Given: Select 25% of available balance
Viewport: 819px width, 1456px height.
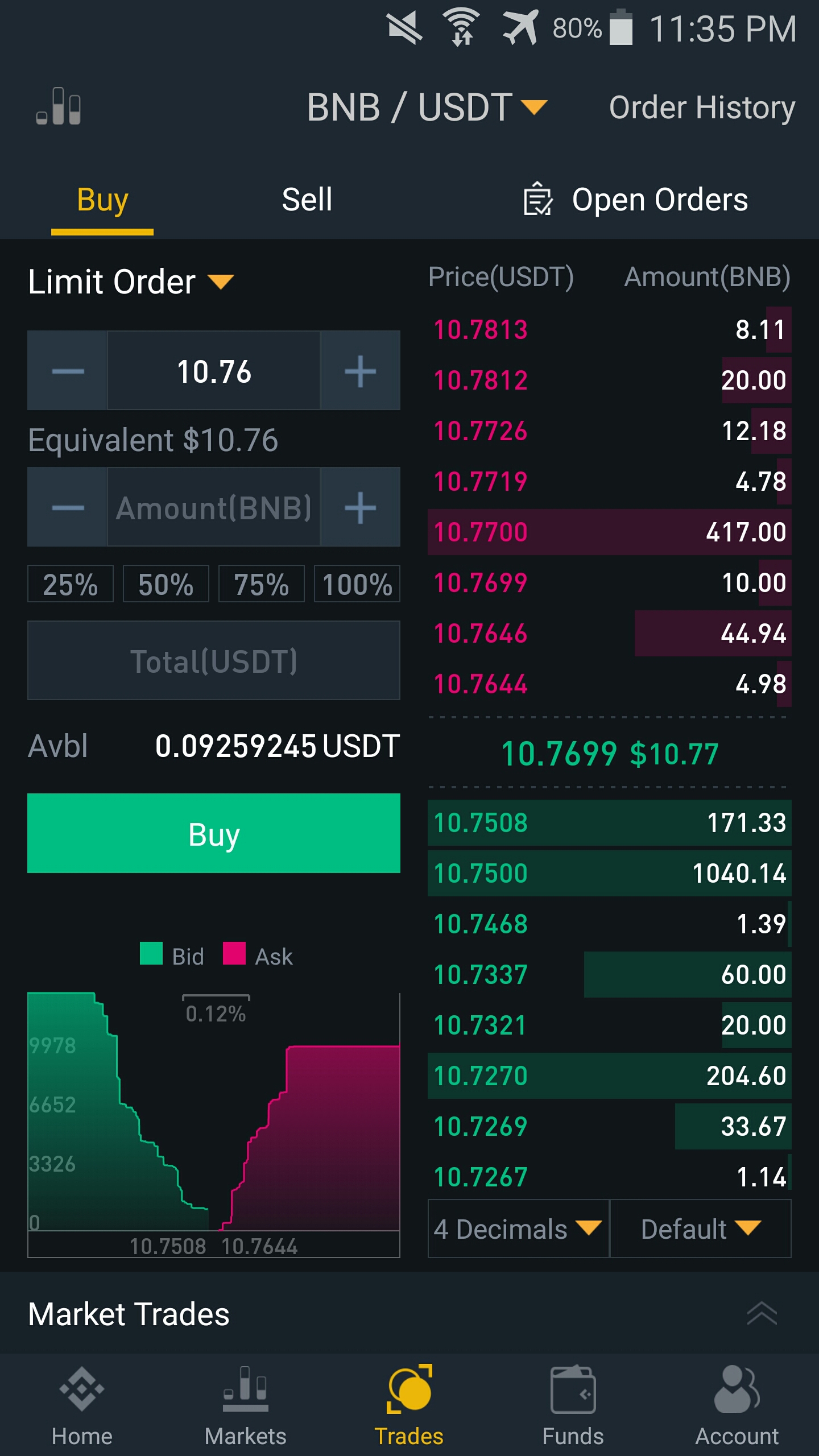Looking at the screenshot, I should (x=71, y=584).
